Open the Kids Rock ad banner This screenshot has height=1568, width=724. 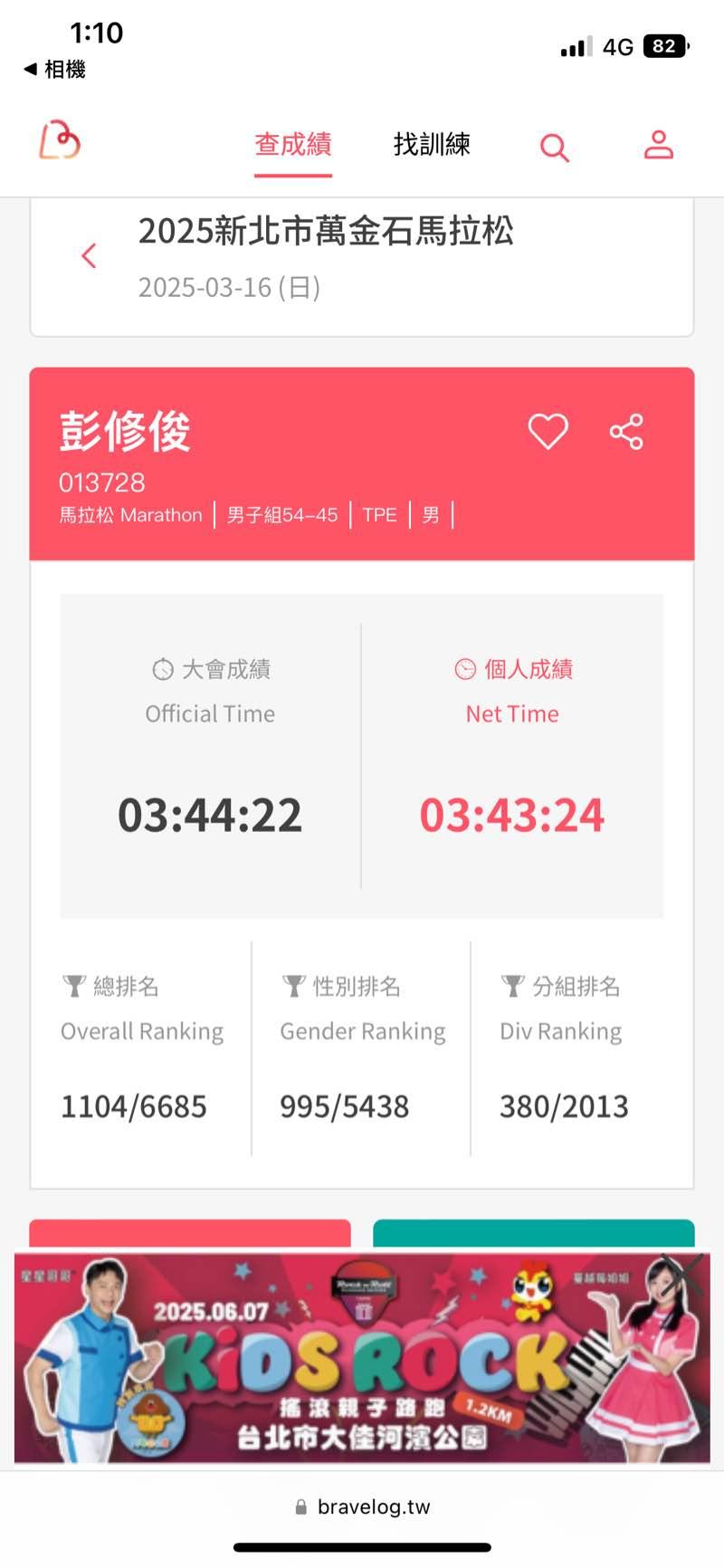(362, 1358)
